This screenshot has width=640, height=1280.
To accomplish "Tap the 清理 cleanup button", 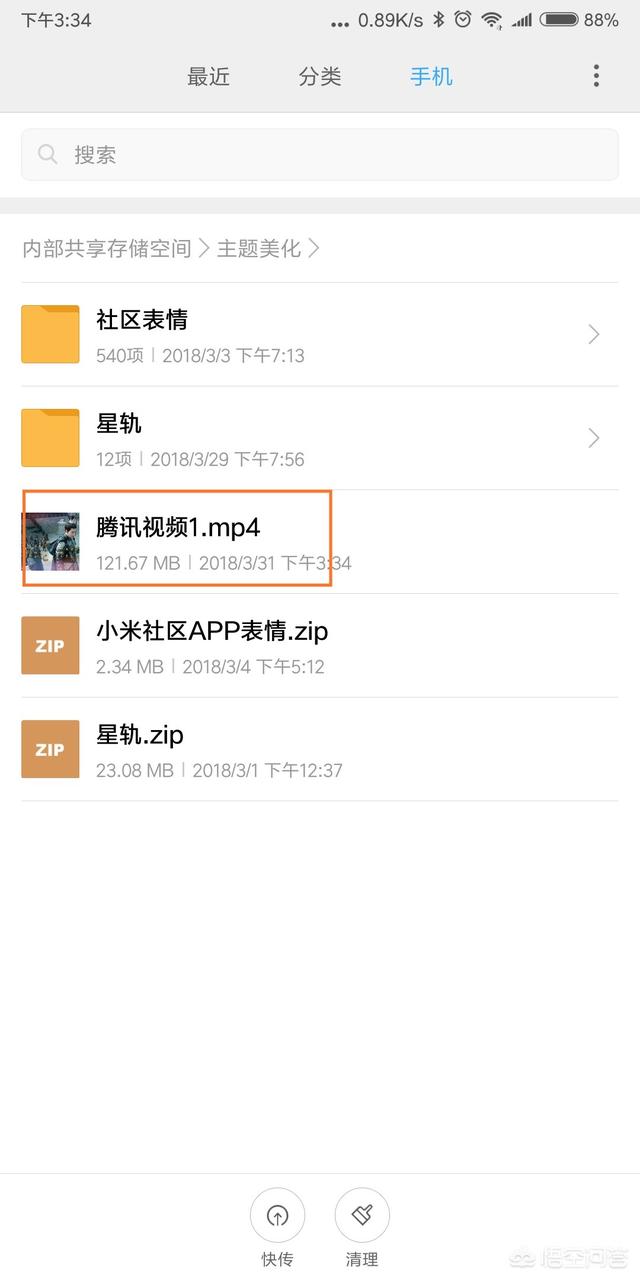I will tap(362, 1228).
